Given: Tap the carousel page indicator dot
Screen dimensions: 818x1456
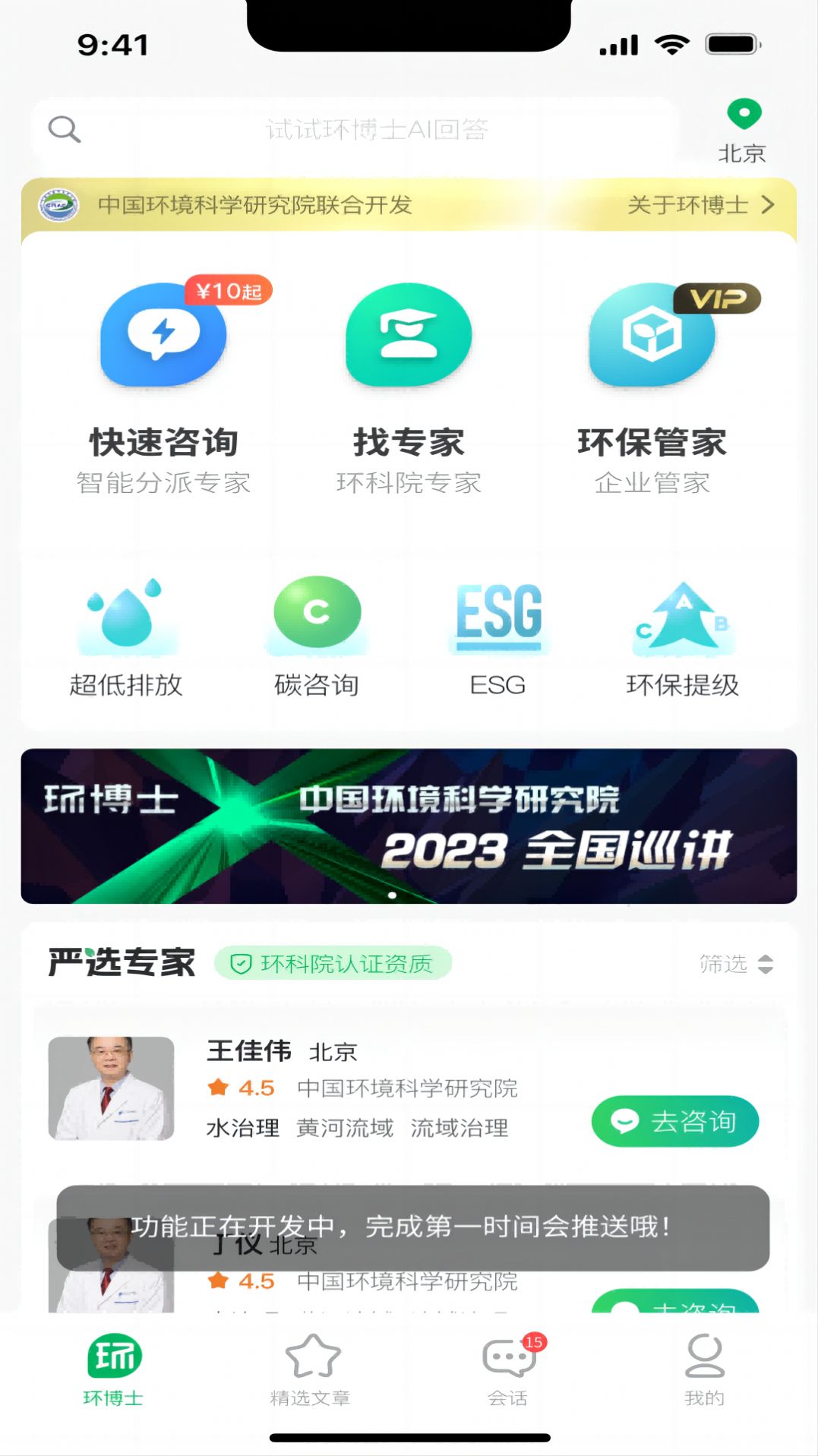Looking at the screenshot, I should (394, 896).
